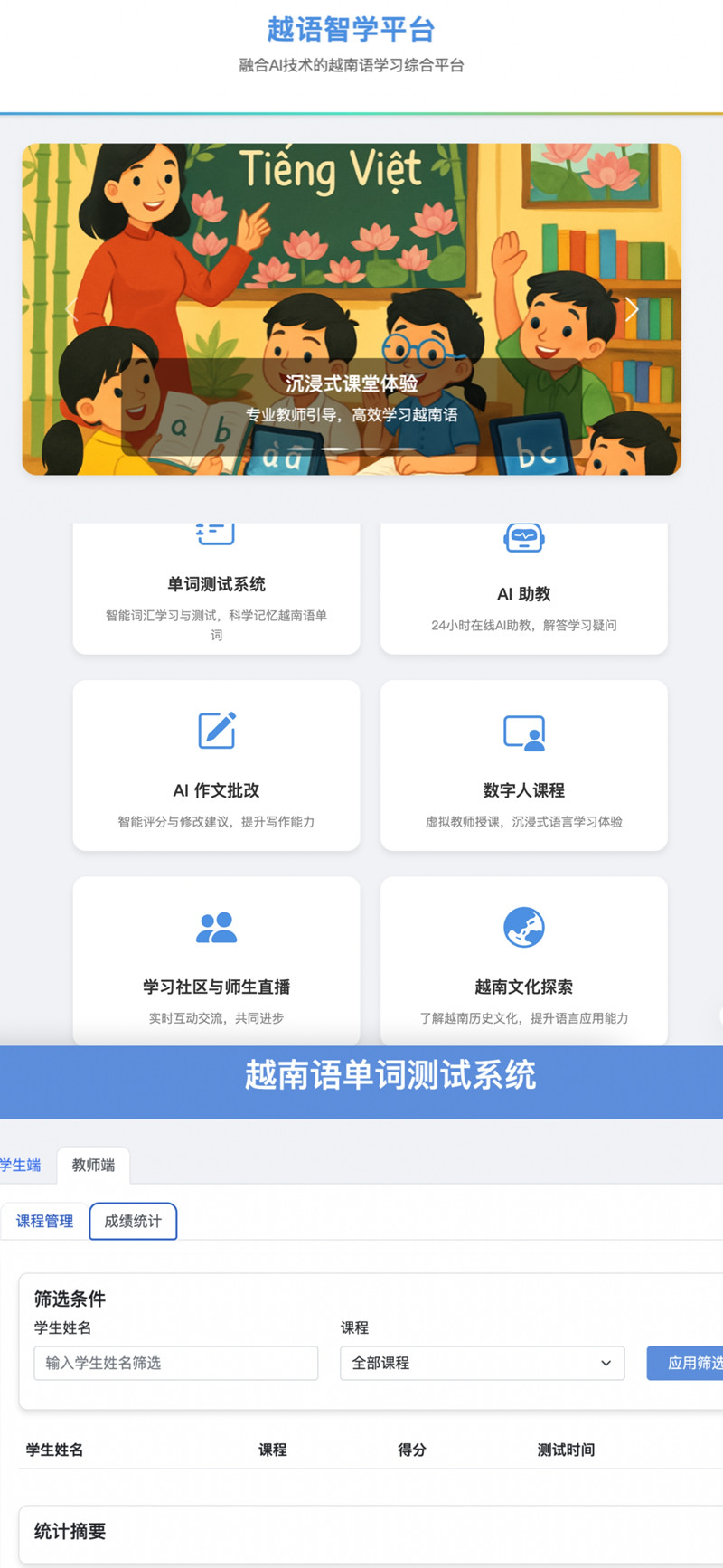Screen dimensions: 723x1568
Task: Select the 越南文化探索 globe icon
Action: pyautogui.click(x=523, y=925)
